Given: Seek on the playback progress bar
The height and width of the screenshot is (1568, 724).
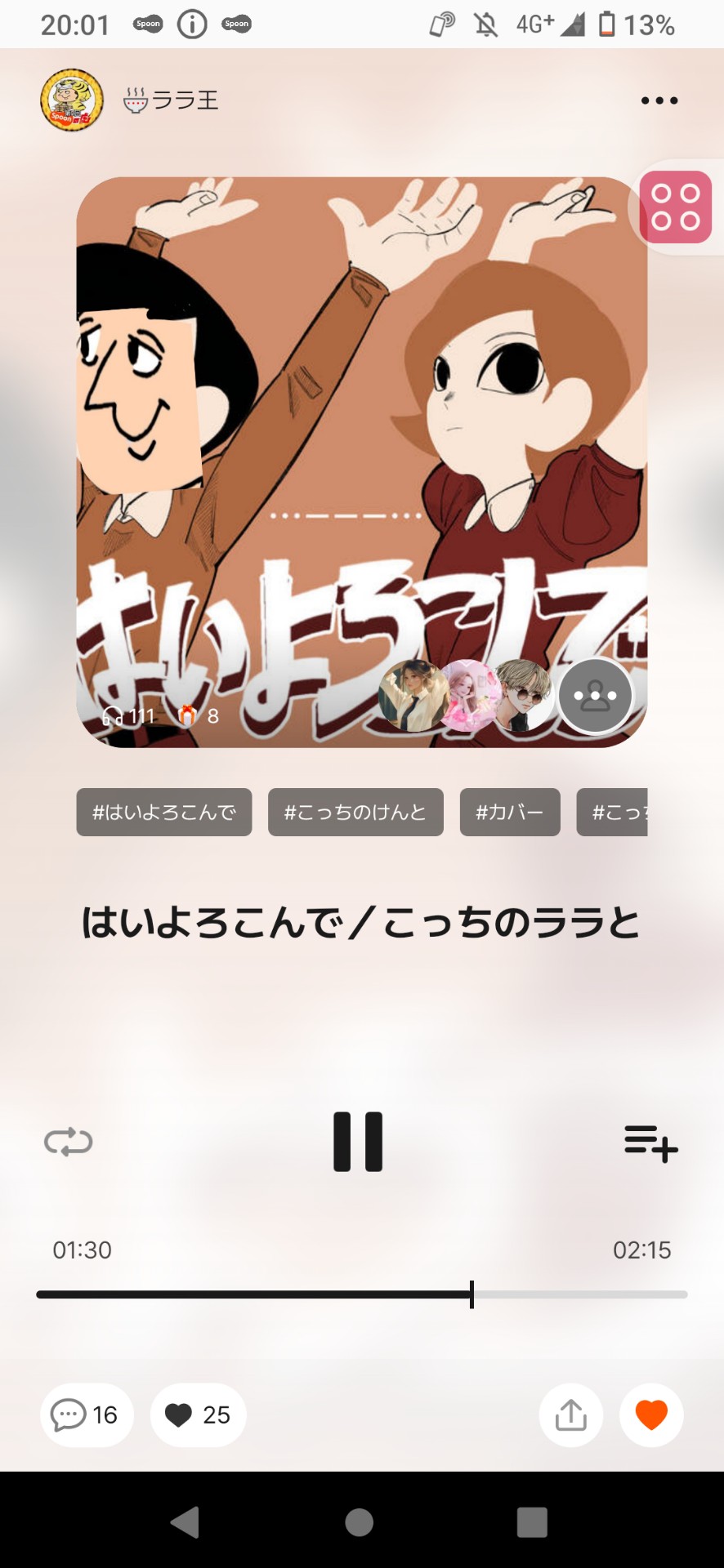Looking at the screenshot, I should [x=361, y=1294].
